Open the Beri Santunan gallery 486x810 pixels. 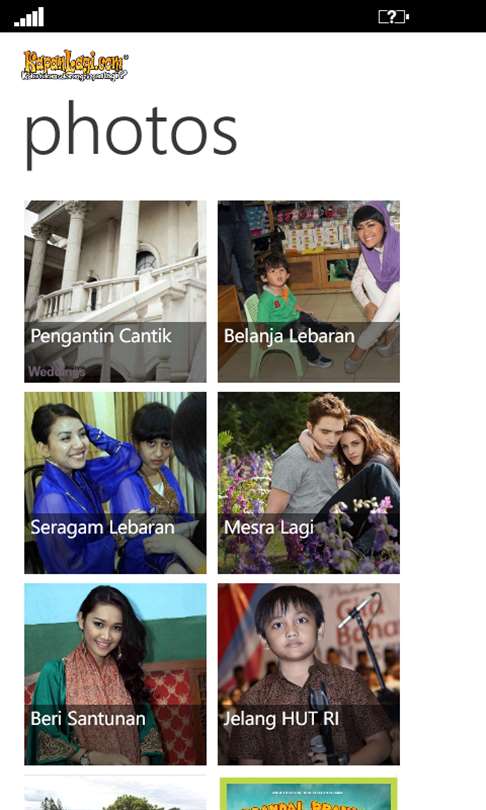pos(115,674)
